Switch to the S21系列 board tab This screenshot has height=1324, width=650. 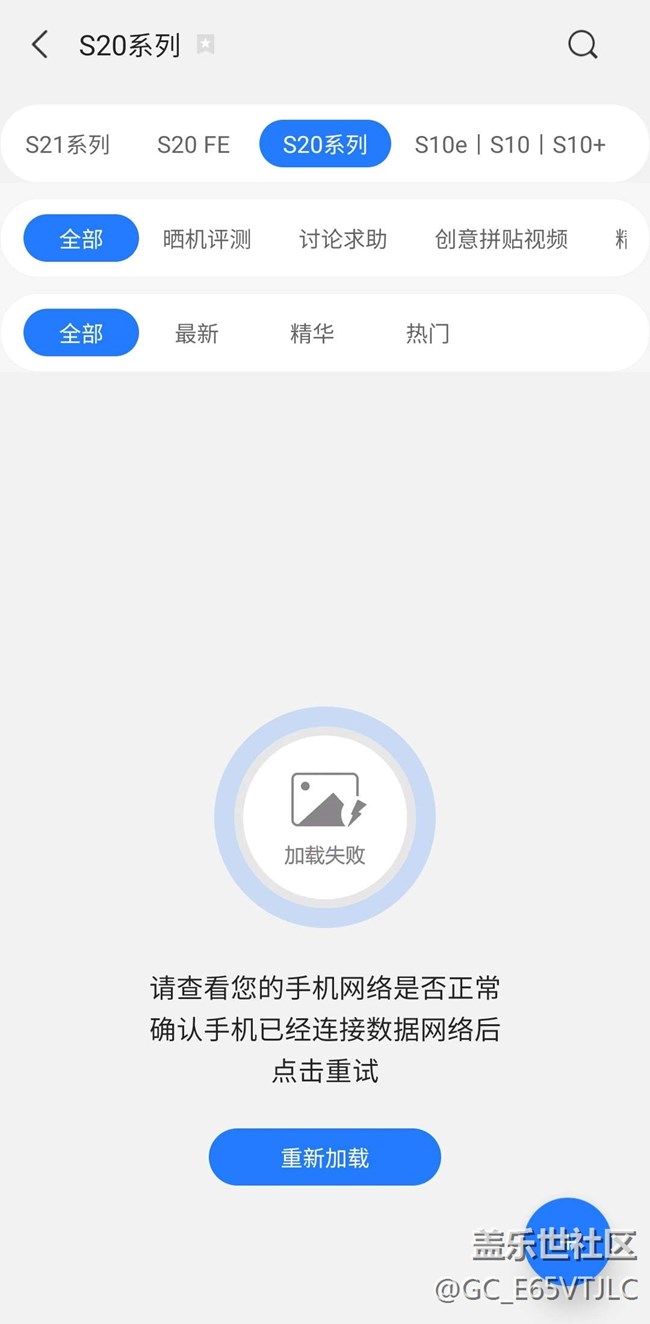67,145
